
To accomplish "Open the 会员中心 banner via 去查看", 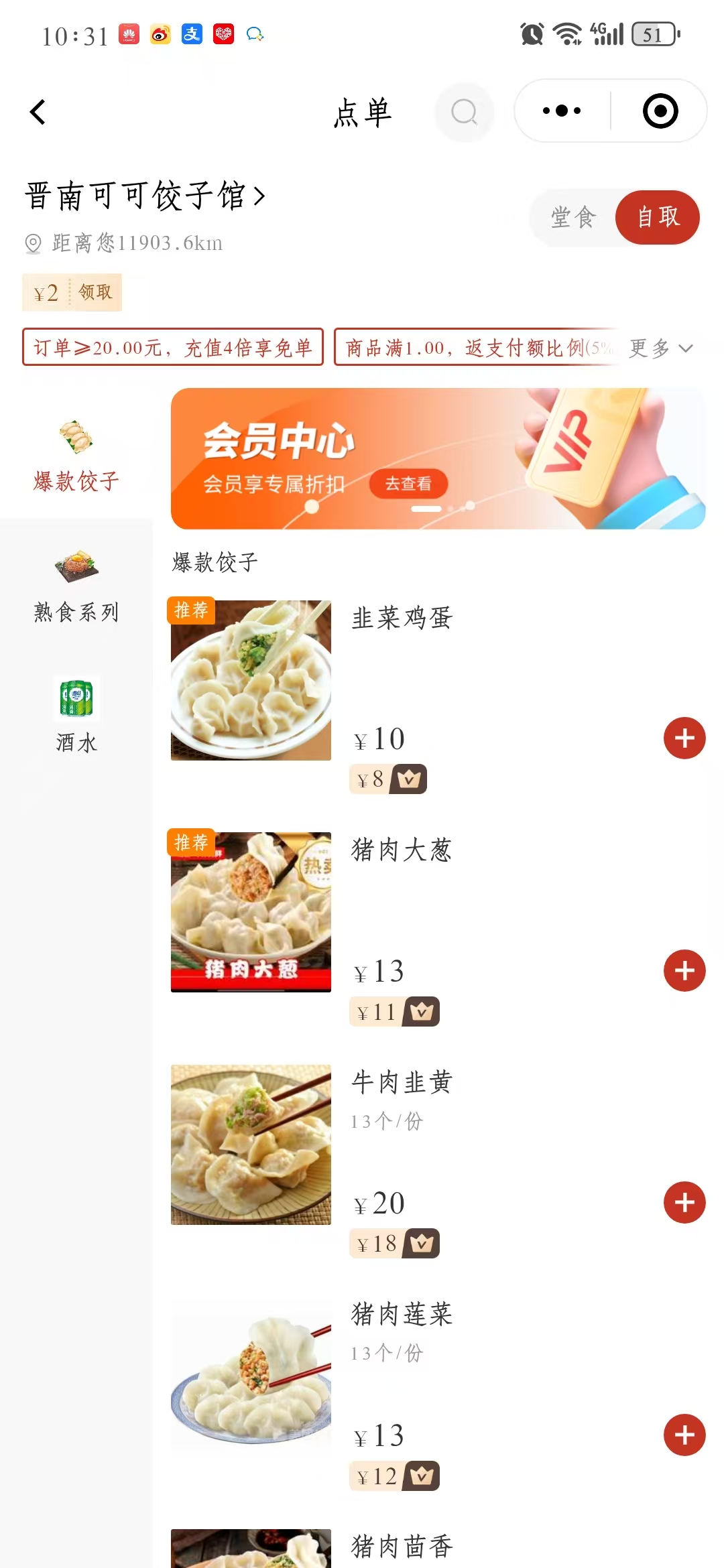I will point(408,483).
